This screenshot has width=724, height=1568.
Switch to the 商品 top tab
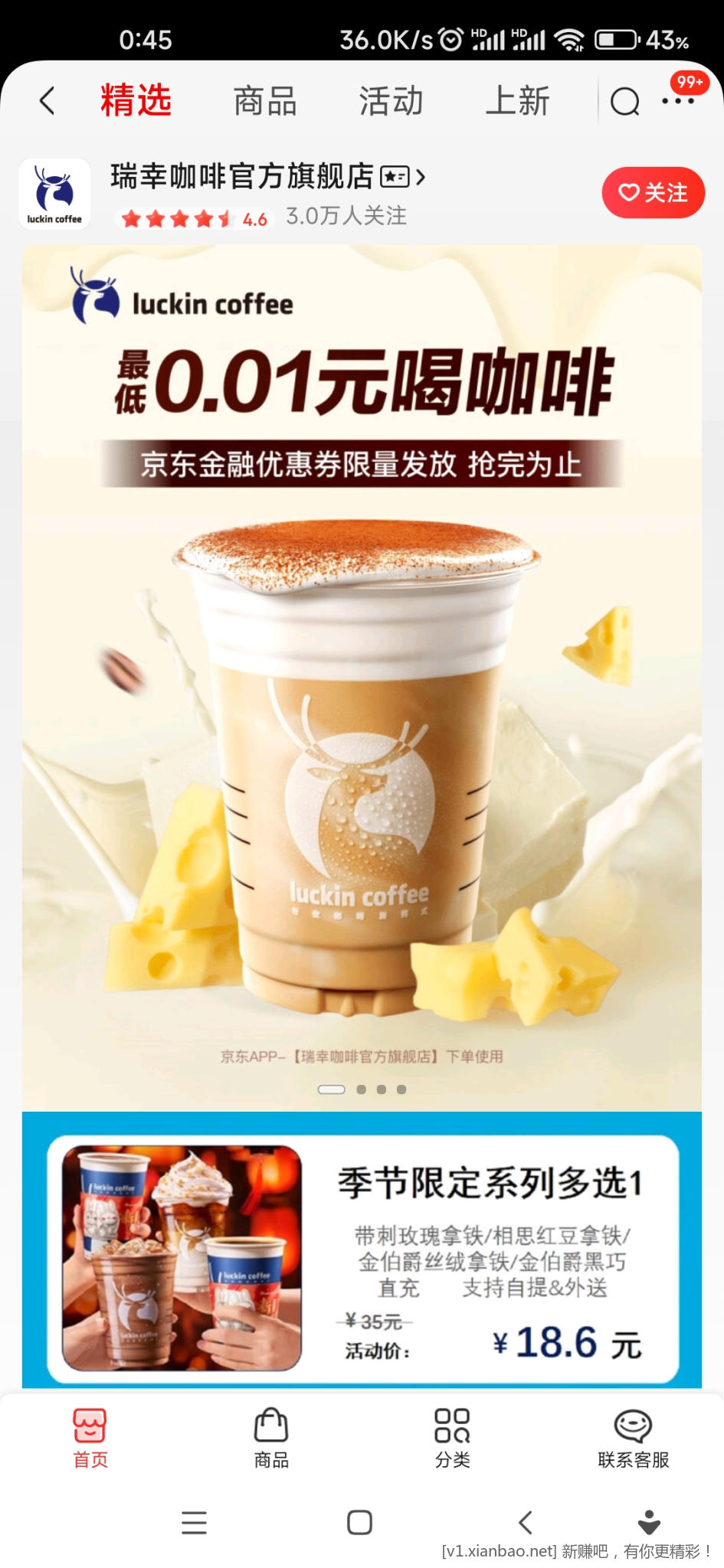[265, 101]
